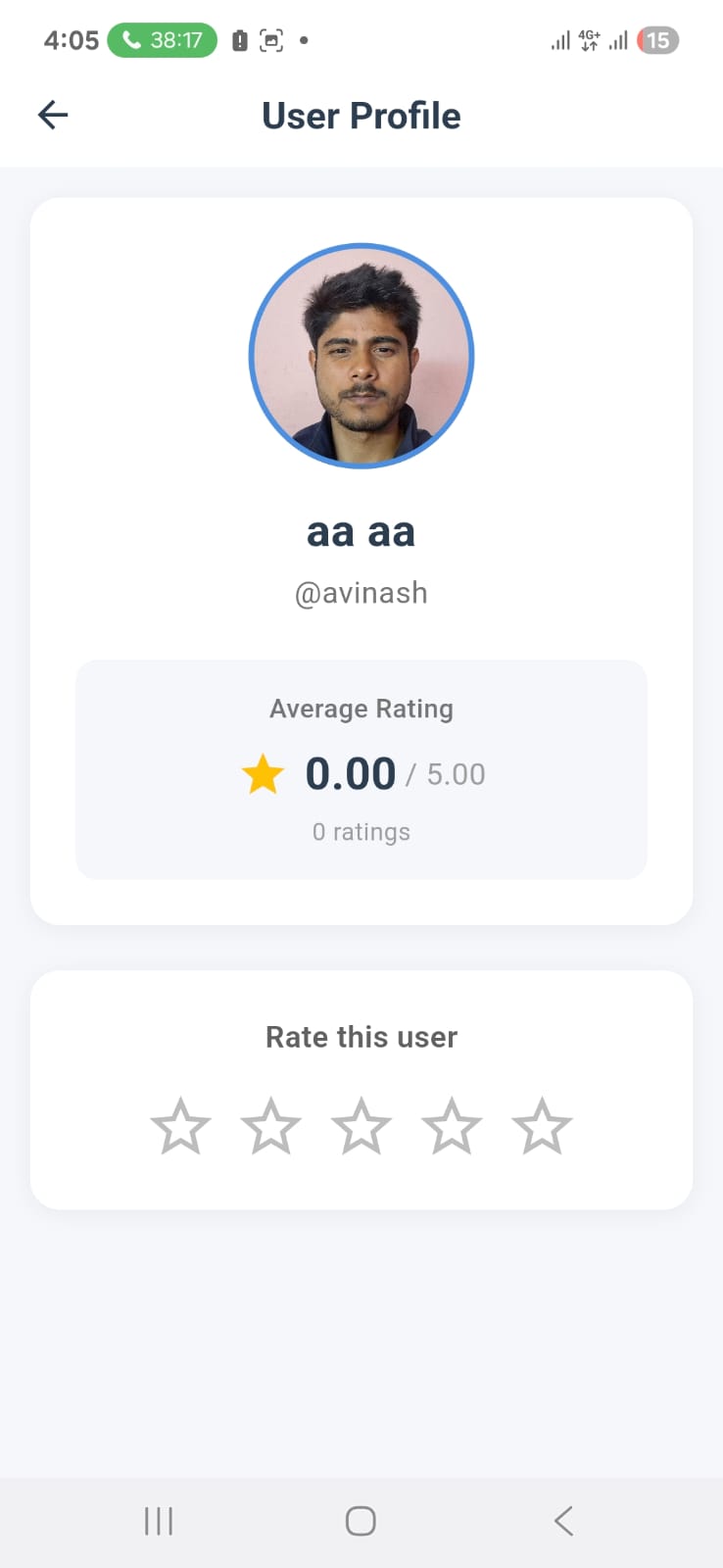
Task: Tap the fifth star for full rating
Action: coord(542,1125)
